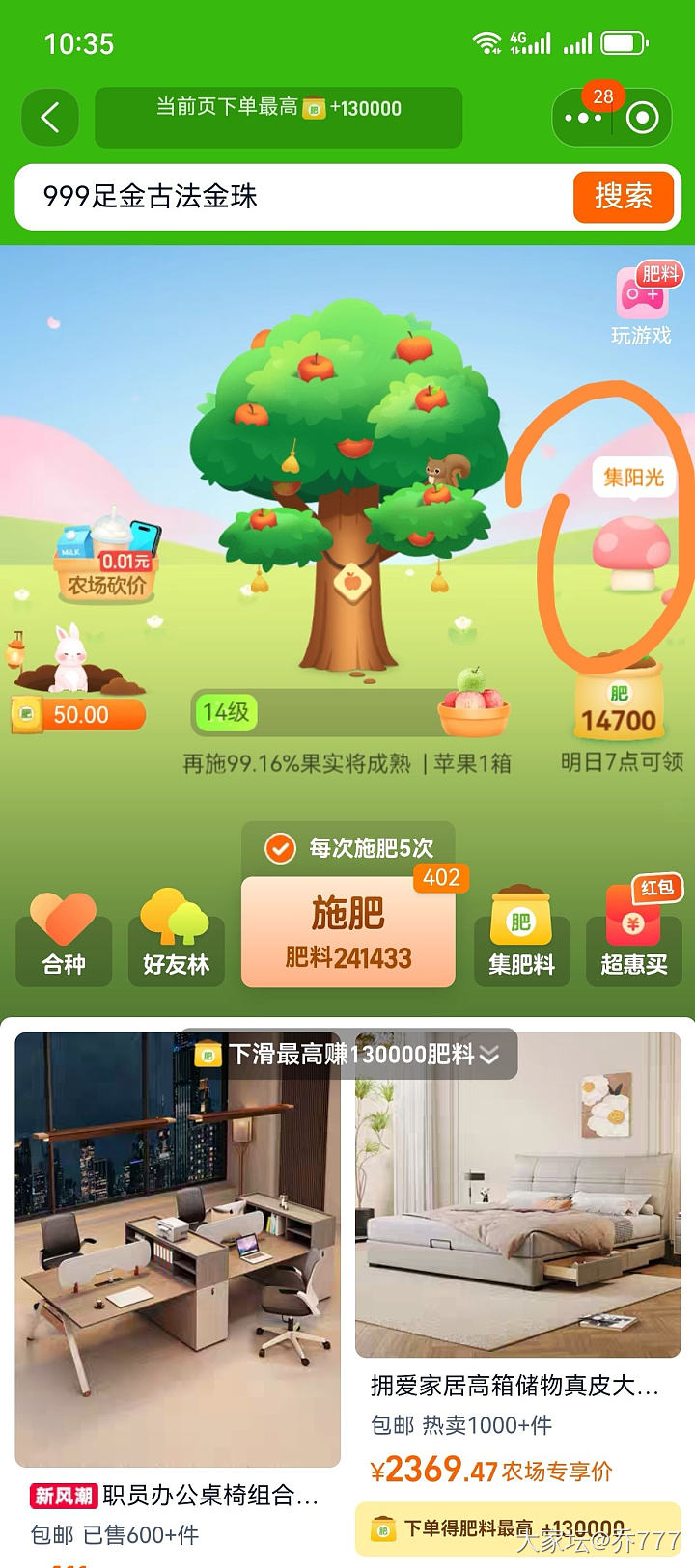Uncheck 每次施肥5次 option
695x1568 pixels.
tap(280, 848)
